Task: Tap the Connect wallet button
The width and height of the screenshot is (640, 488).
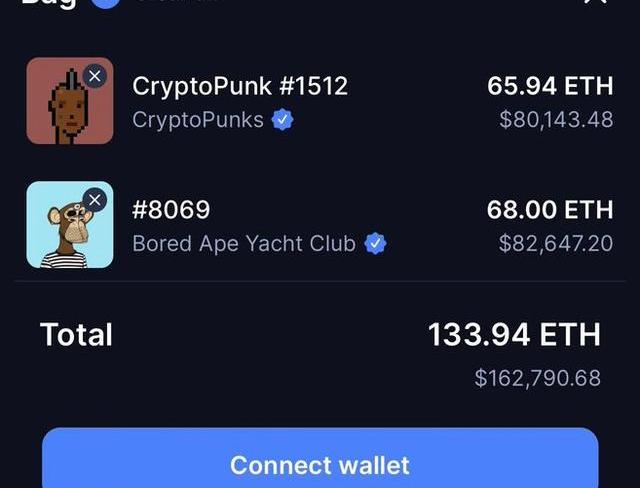Action: 320,464
